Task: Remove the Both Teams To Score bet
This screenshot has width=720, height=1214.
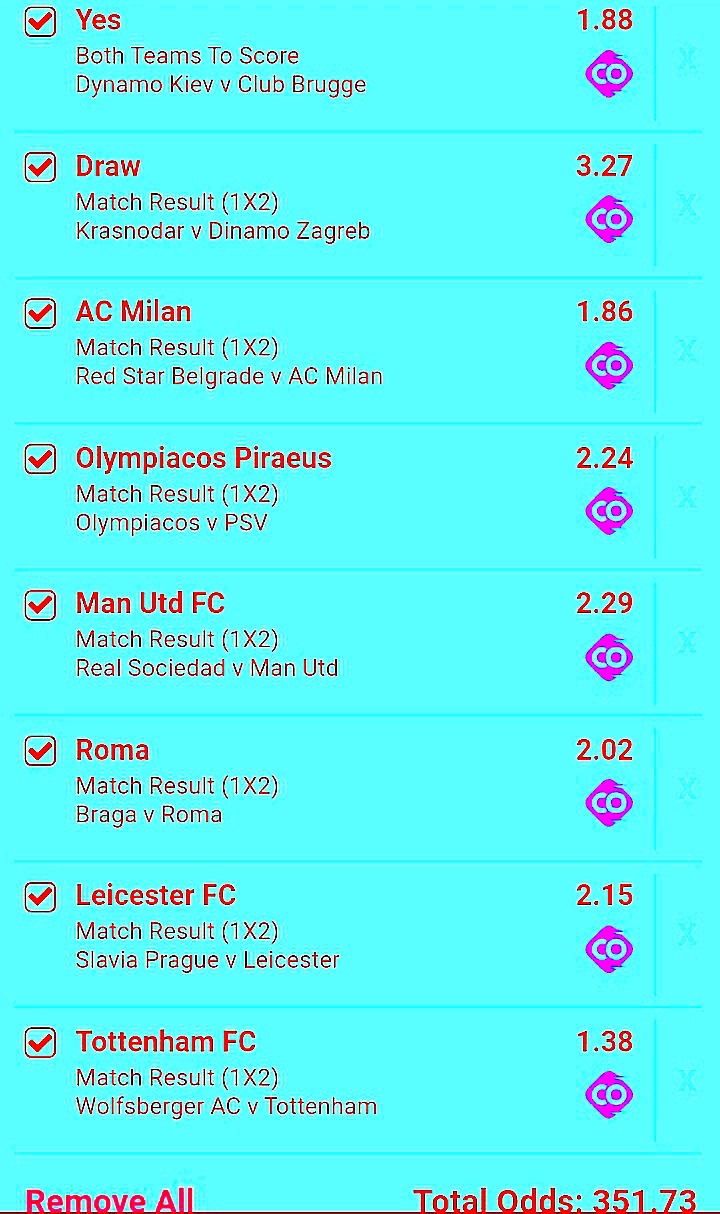Action: pyautogui.click(x=687, y=60)
